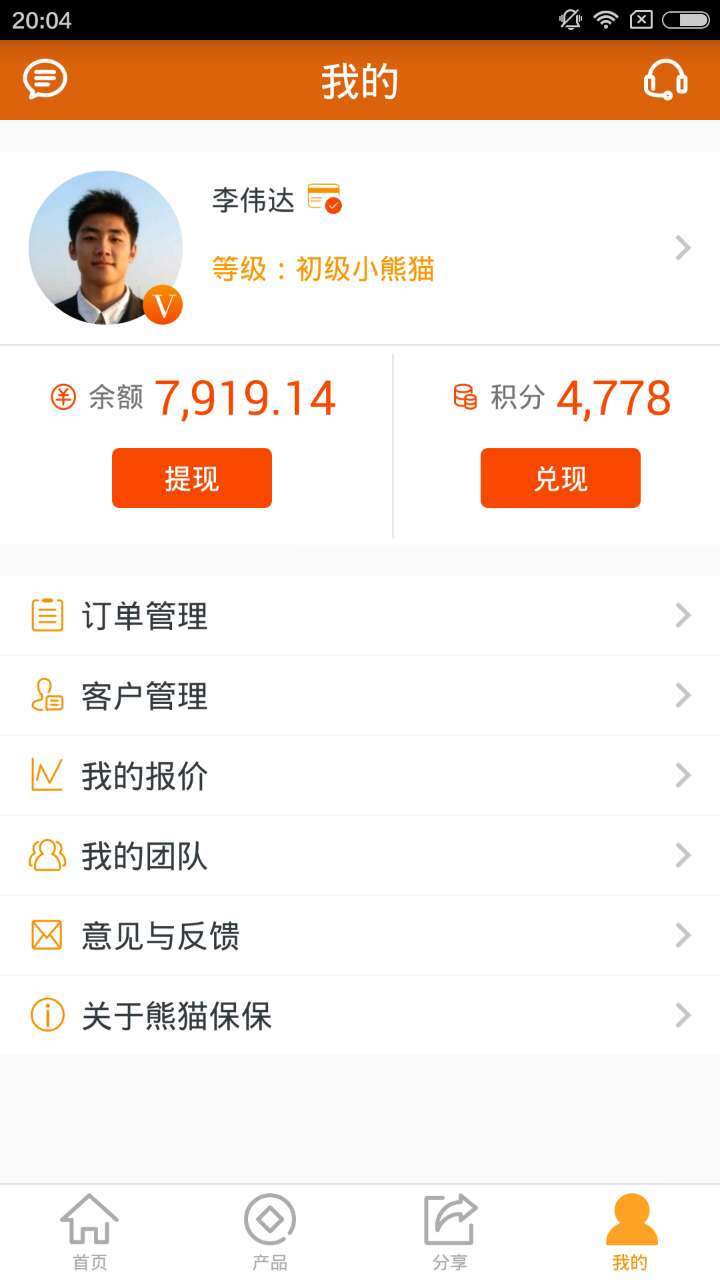Image resolution: width=720 pixels, height=1280 pixels.
Task: Contact customer service via headset icon
Action: 666,79
